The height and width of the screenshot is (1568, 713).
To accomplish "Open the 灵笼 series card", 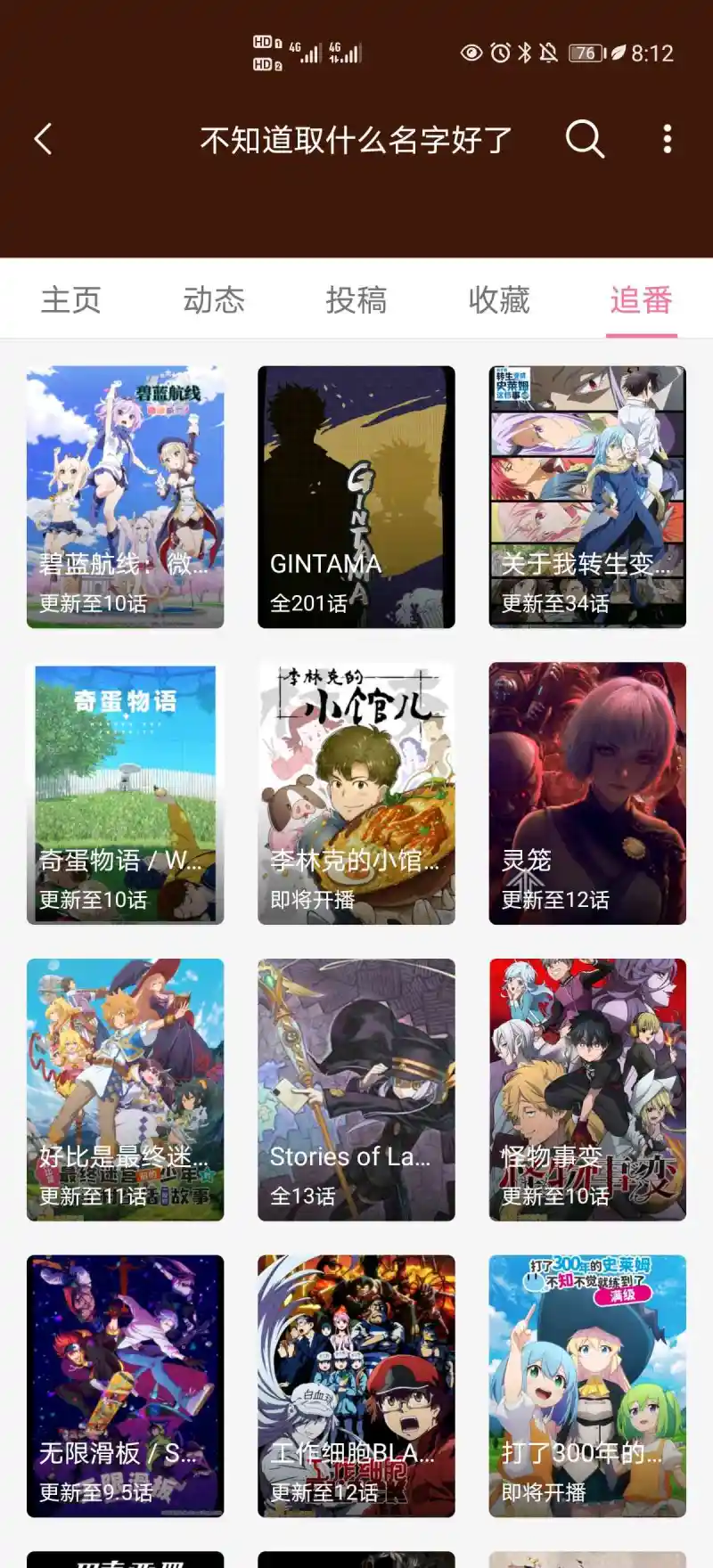I will [x=587, y=793].
